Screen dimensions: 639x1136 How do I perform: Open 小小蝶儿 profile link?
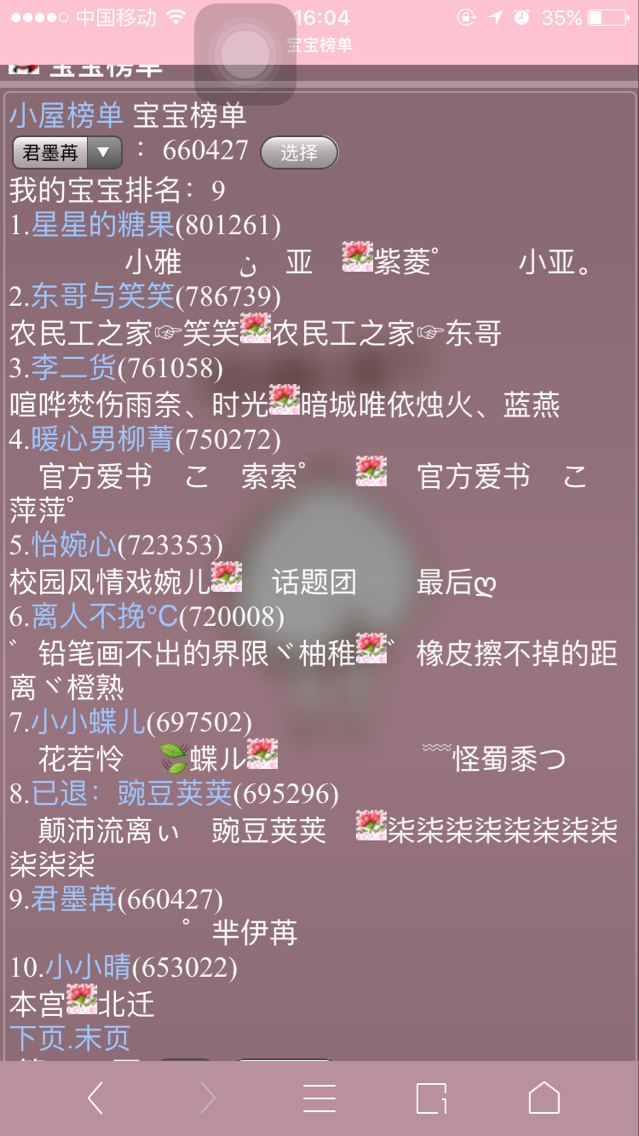[88, 721]
